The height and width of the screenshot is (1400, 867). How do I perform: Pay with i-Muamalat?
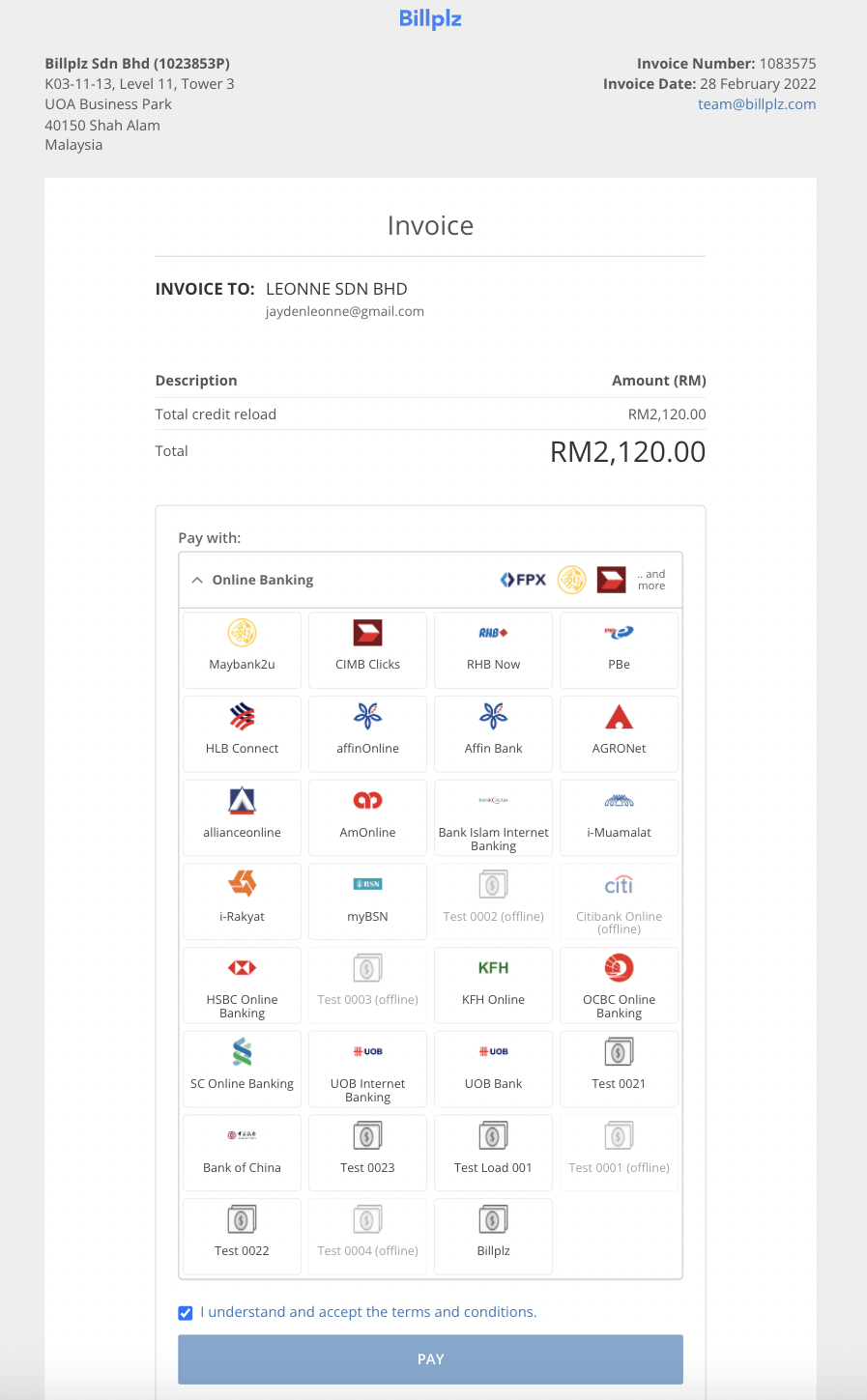[x=619, y=815]
